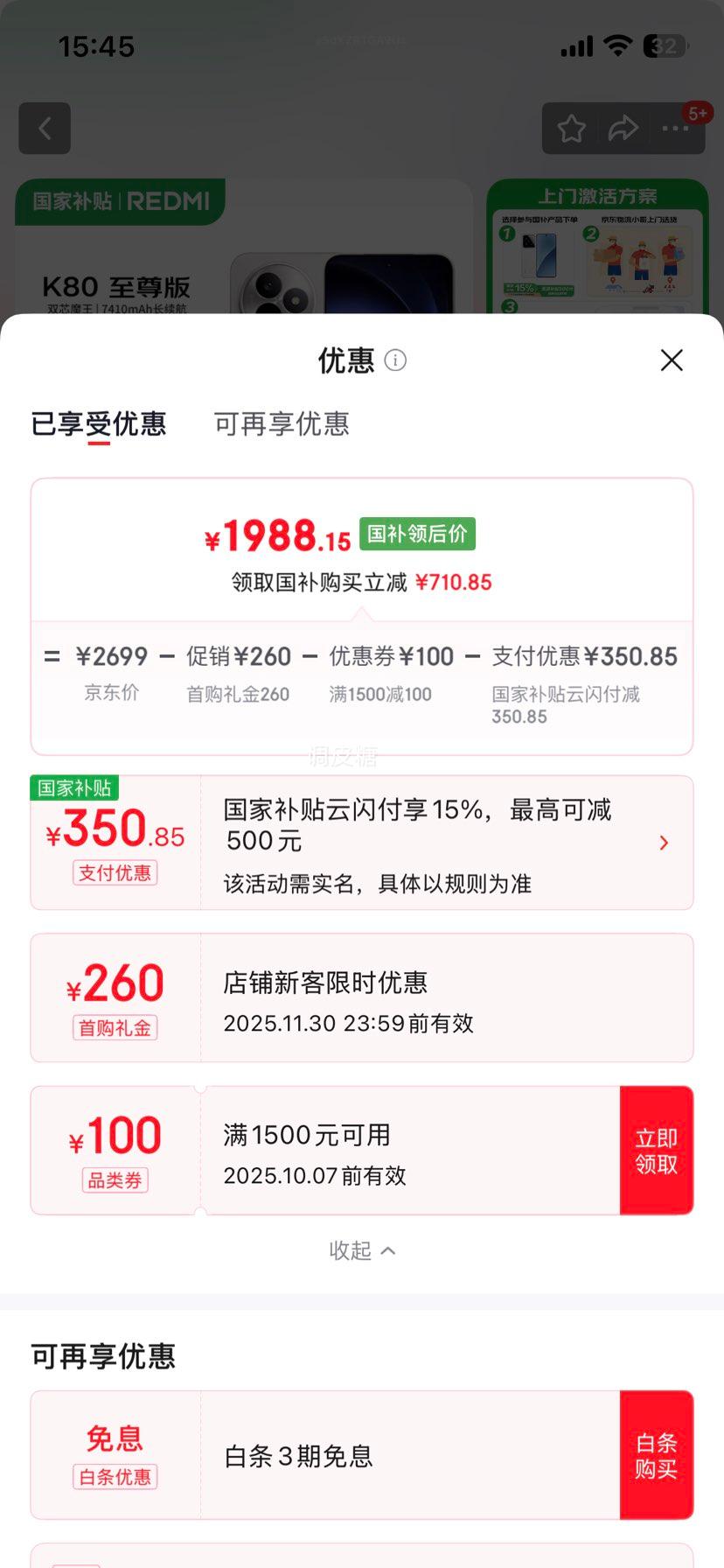Go back using the top-left arrow
This screenshot has width=724, height=1568.
[x=45, y=129]
